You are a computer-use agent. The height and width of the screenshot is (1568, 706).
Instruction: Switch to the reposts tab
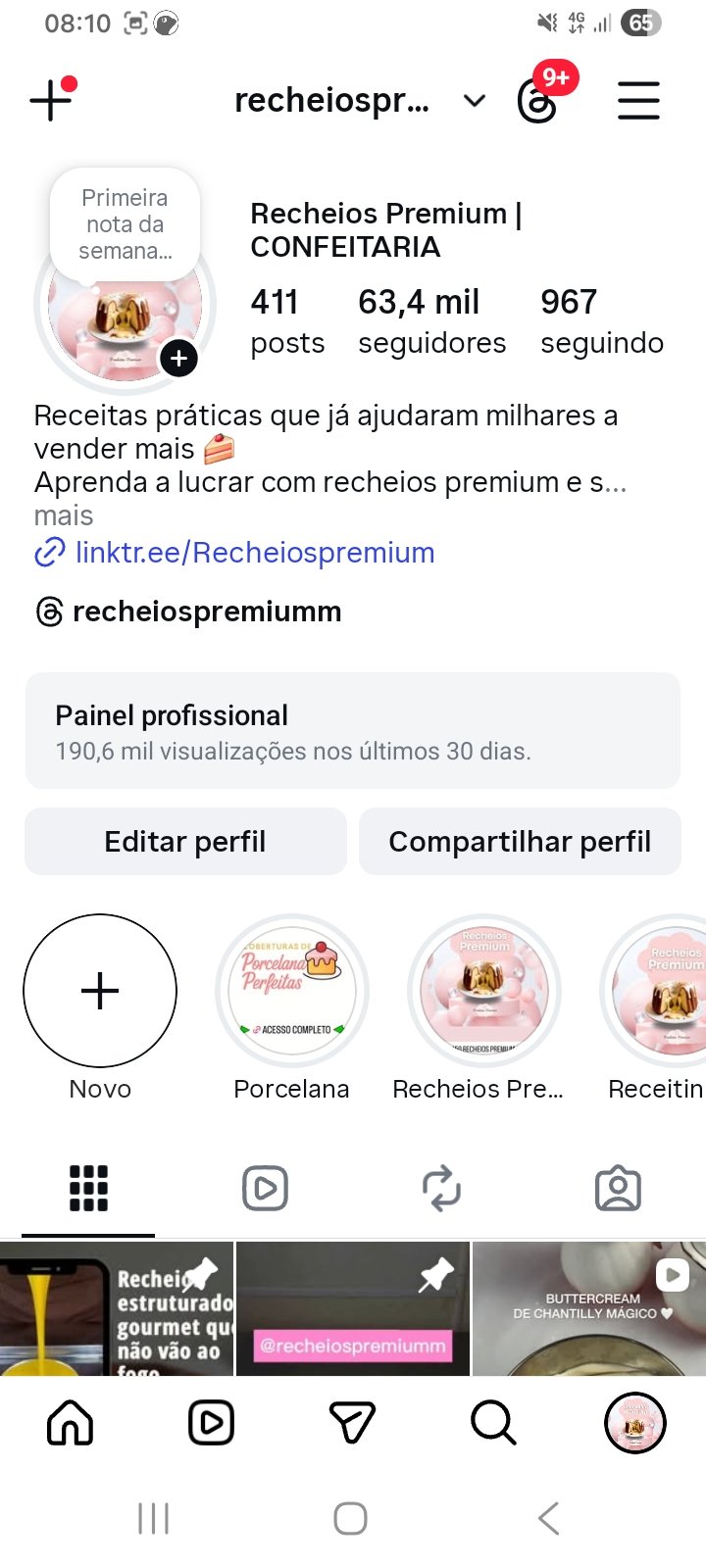pos(441,1189)
